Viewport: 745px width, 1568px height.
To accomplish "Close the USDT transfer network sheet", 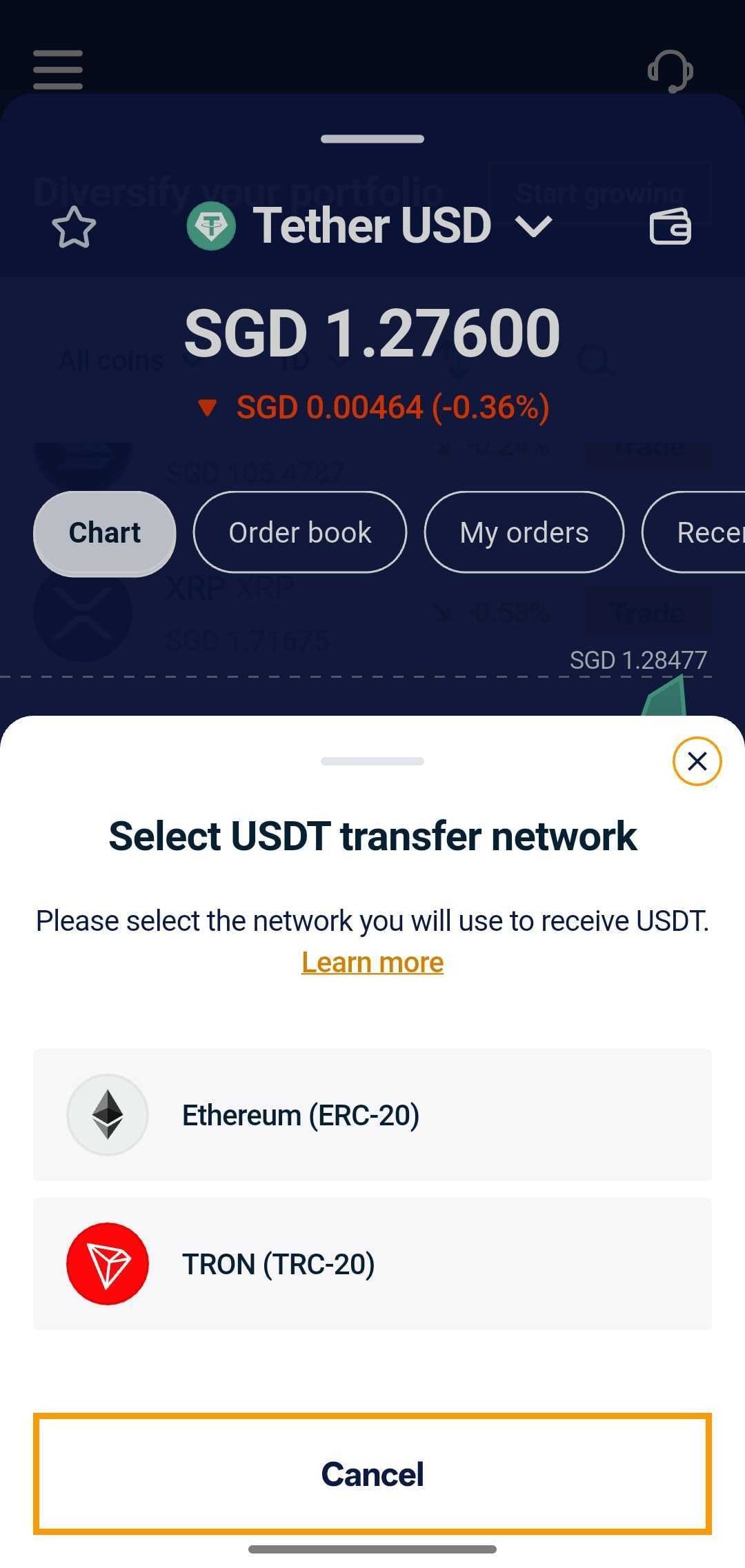I will coord(697,761).
